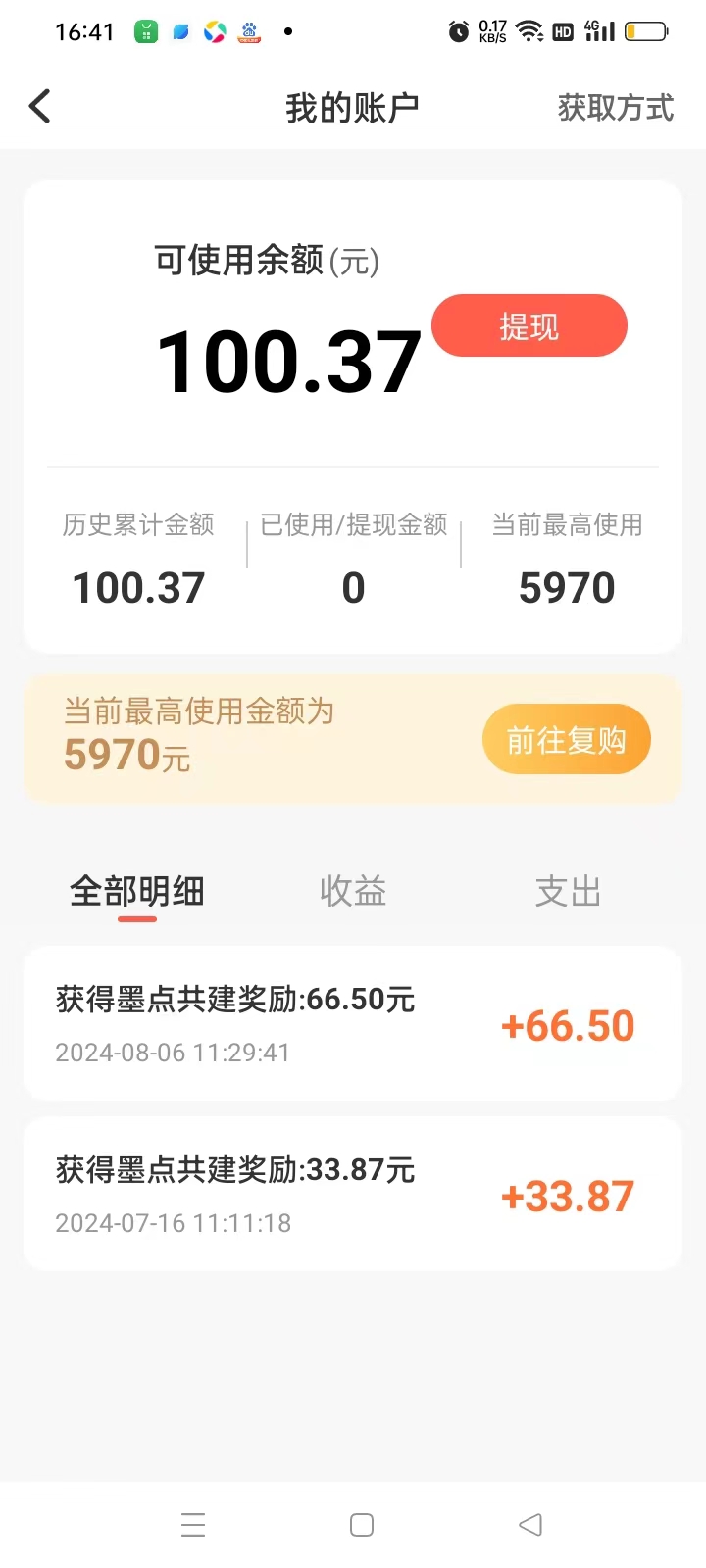This screenshot has width=706, height=1568.
Task: Go back using the top-left arrow
Action: (x=40, y=106)
